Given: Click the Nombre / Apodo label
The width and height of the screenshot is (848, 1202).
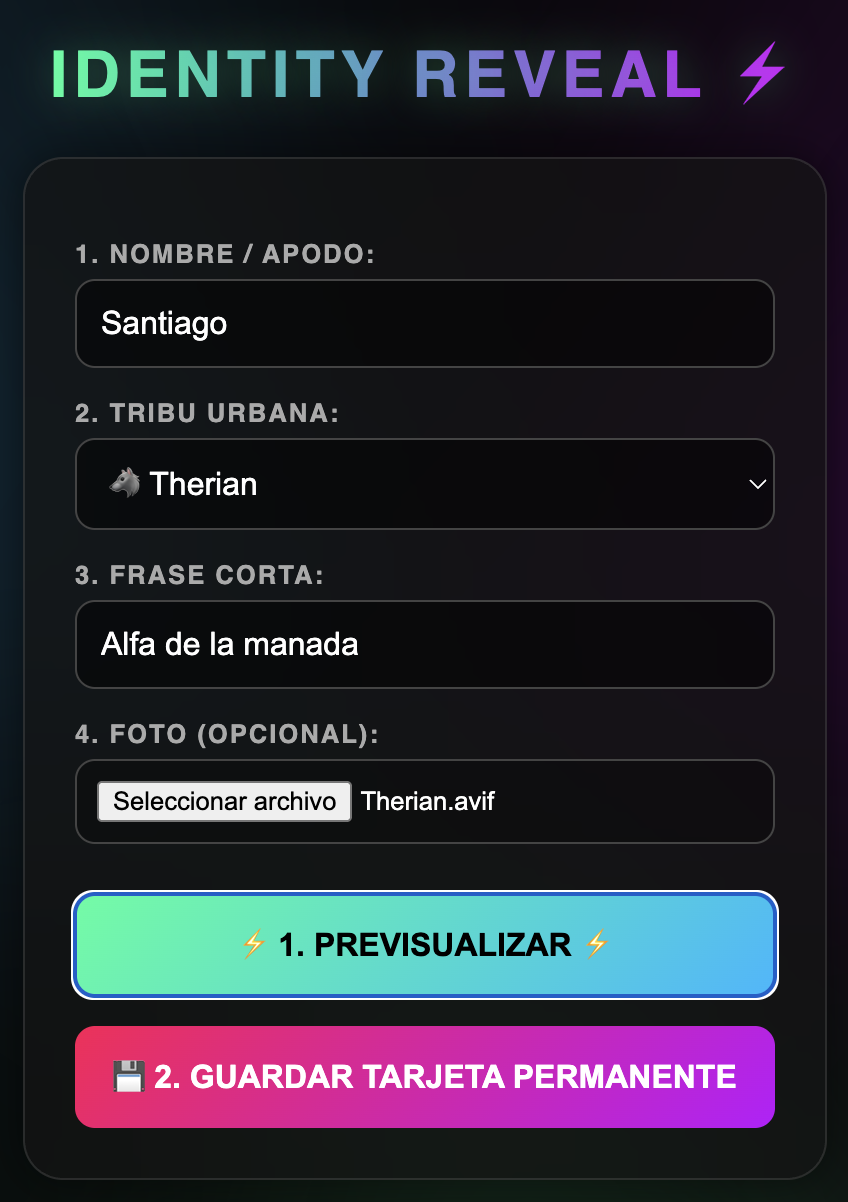Looking at the screenshot, I should pos(225,254).
